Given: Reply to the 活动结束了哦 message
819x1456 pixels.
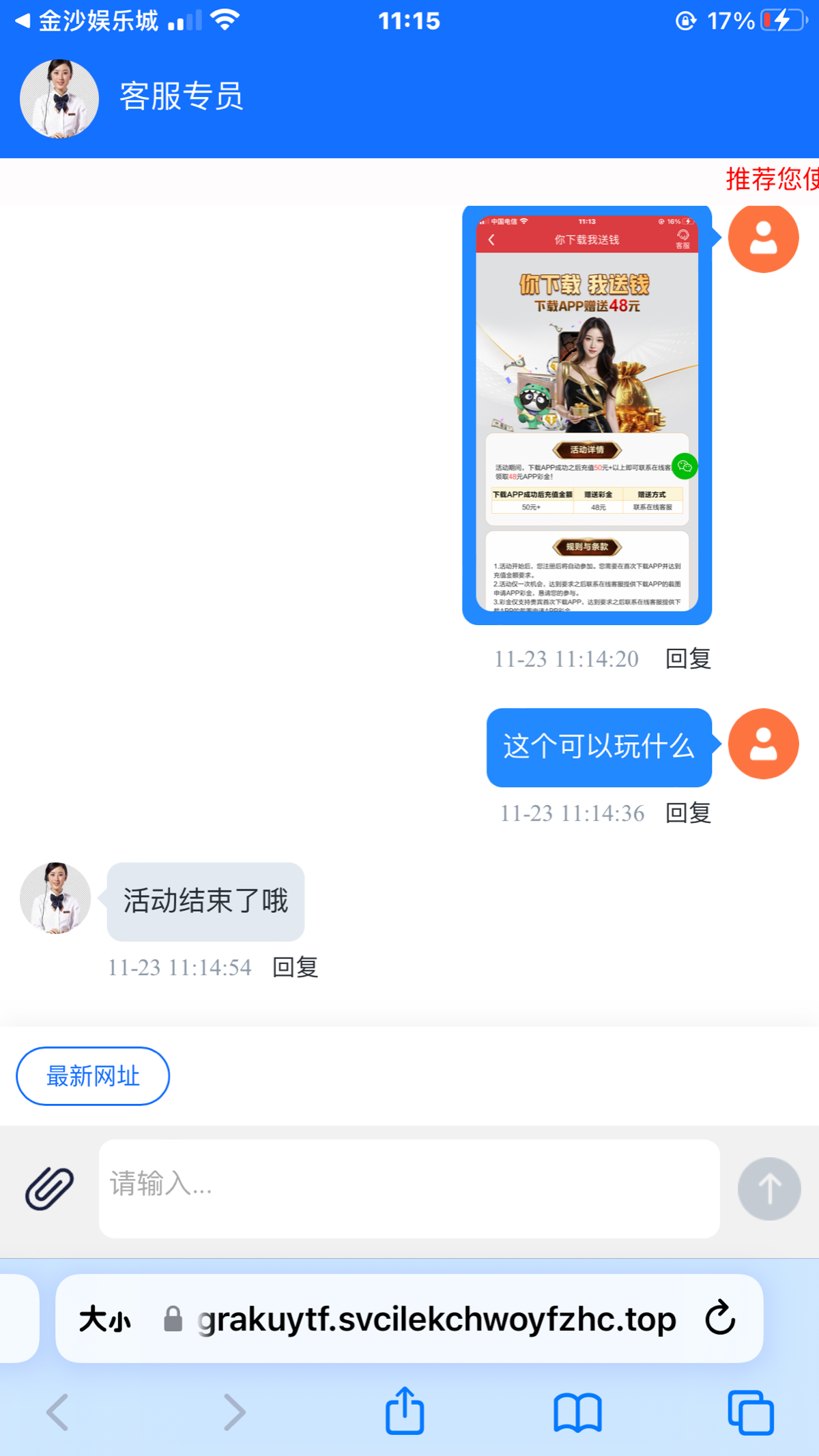Looking at the screenshot, I should [295, 967].
